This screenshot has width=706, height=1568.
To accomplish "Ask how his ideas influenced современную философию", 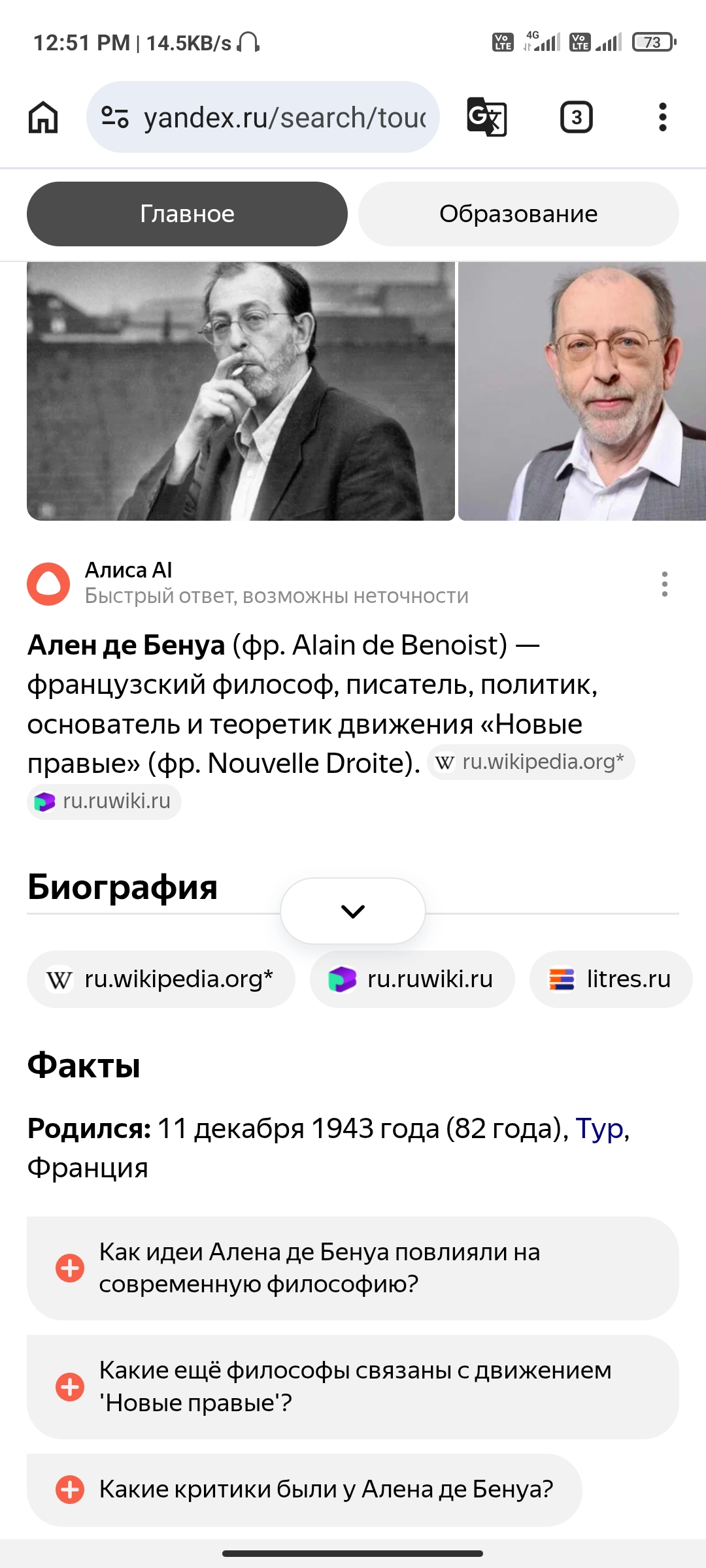I will (x=353, y=1268).
